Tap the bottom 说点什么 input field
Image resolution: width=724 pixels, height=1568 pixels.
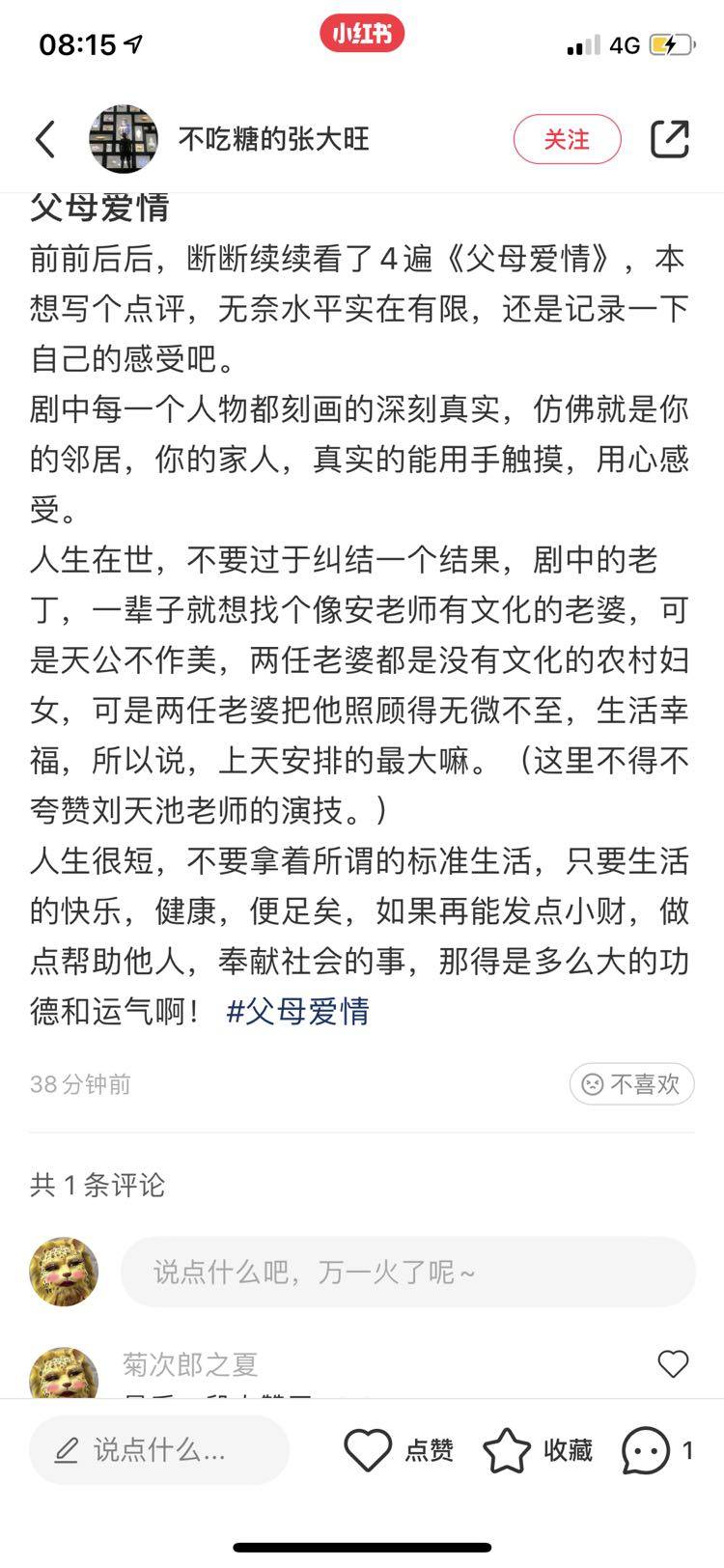tap(159, 1449)
